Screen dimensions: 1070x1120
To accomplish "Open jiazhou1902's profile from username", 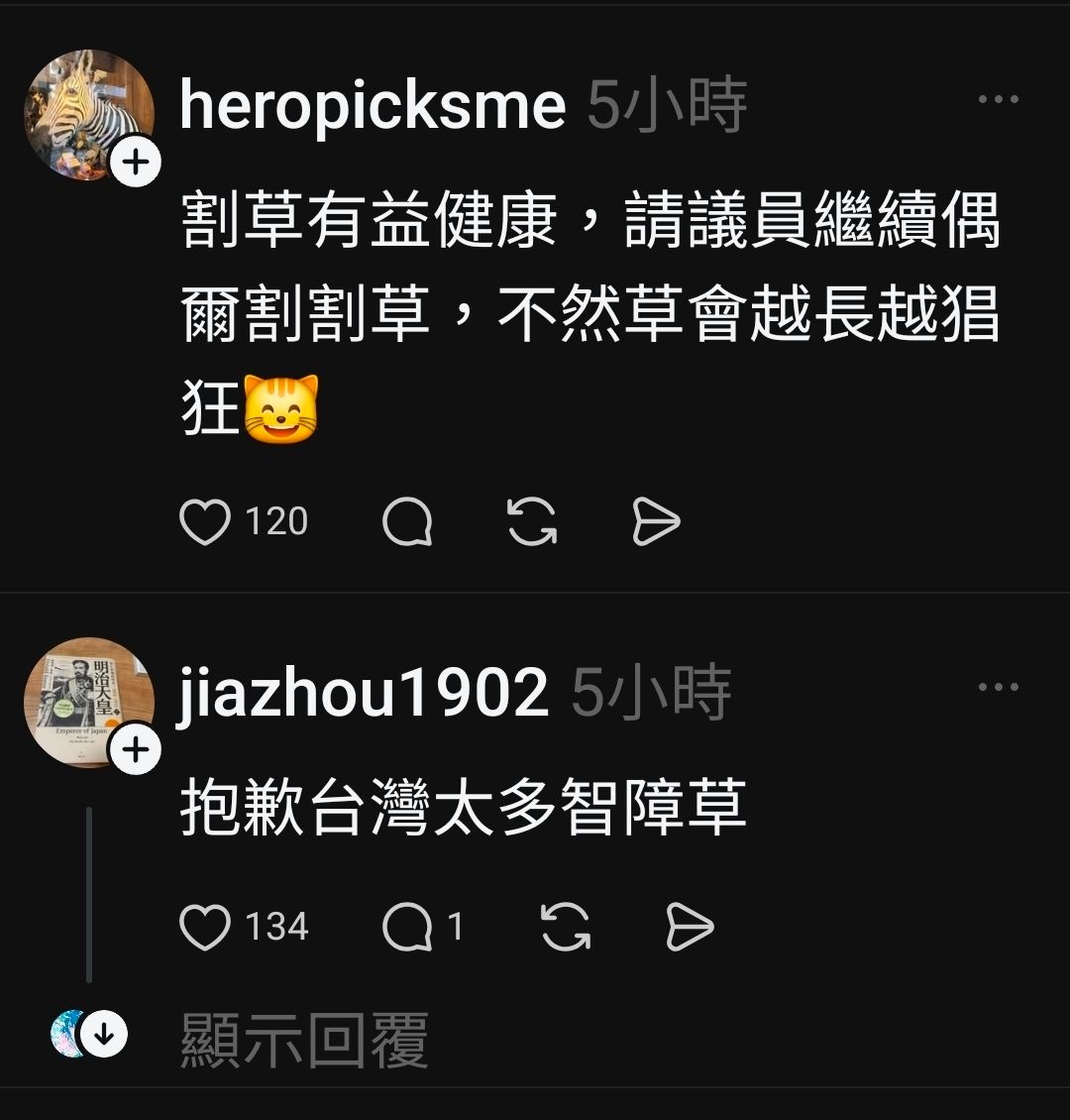I will [363, 693].
